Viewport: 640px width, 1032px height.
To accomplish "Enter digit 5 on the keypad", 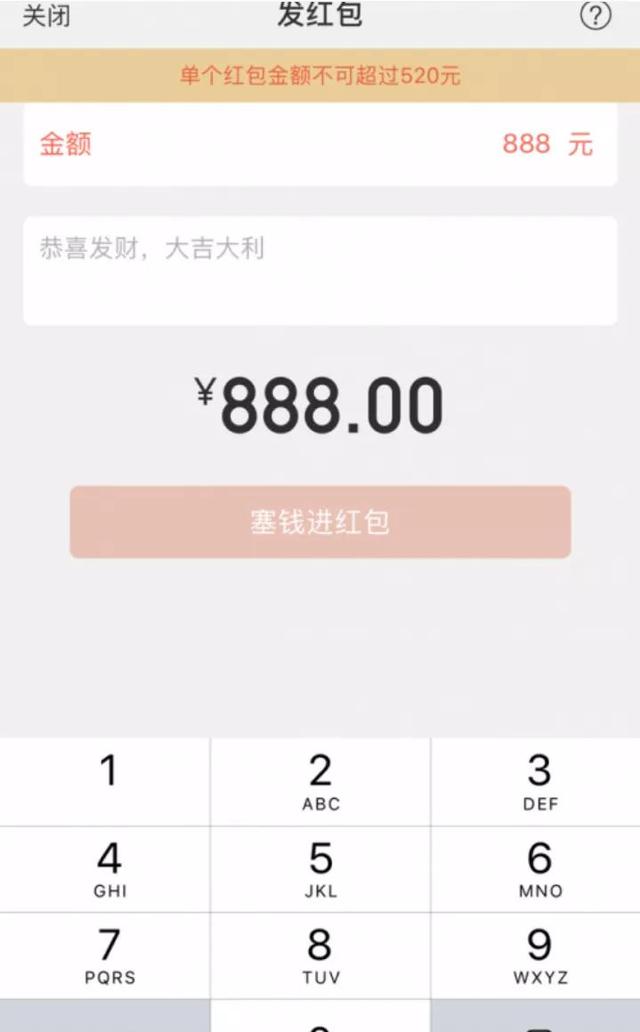I will pos(321,869).
